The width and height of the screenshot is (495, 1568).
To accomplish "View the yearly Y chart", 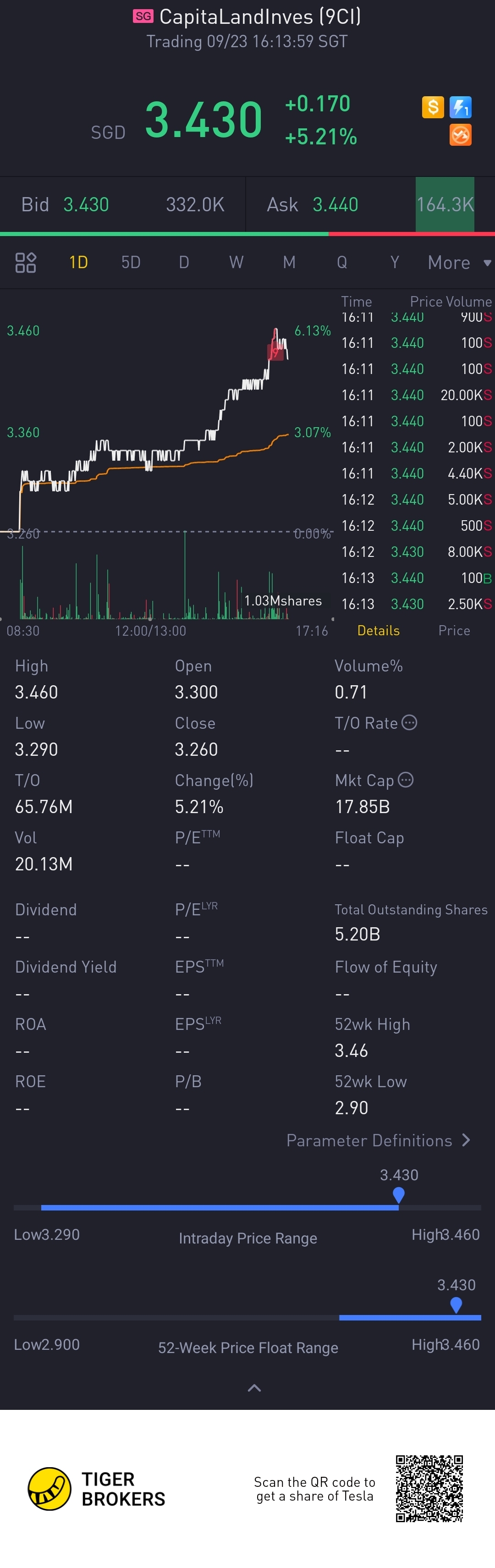I will pyautogui.click(x=395, y=262).
